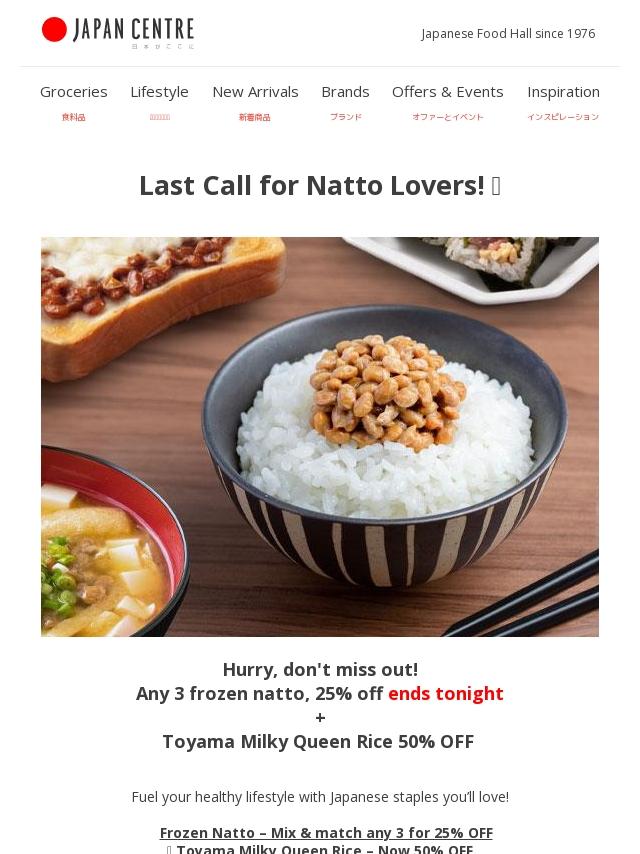Follow the Frozen Natto 25% OFF link
This screenshot has width=640, height=854.
326,832
